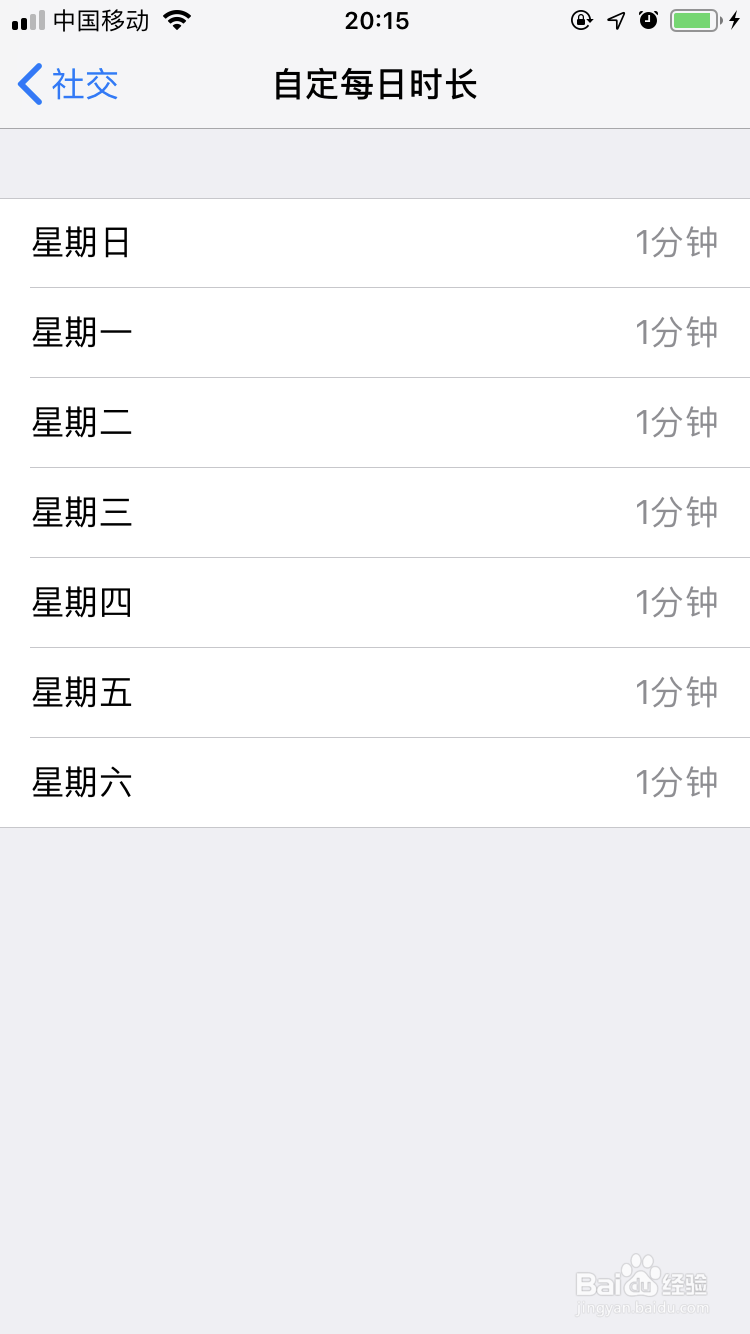750x1334 pixels.
Task: Tap the 1分钟 value beside 星期六
Action: 677,782
